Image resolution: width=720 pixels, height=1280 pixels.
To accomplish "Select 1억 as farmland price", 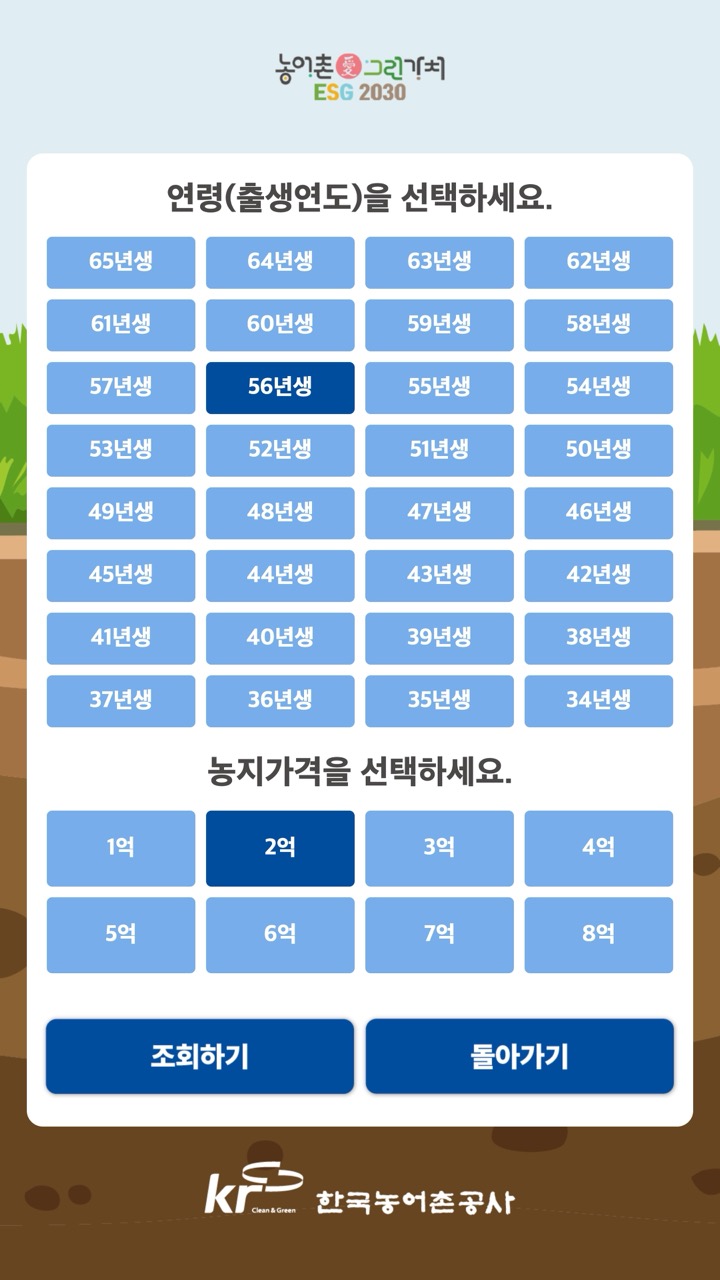I will (120, 847).
